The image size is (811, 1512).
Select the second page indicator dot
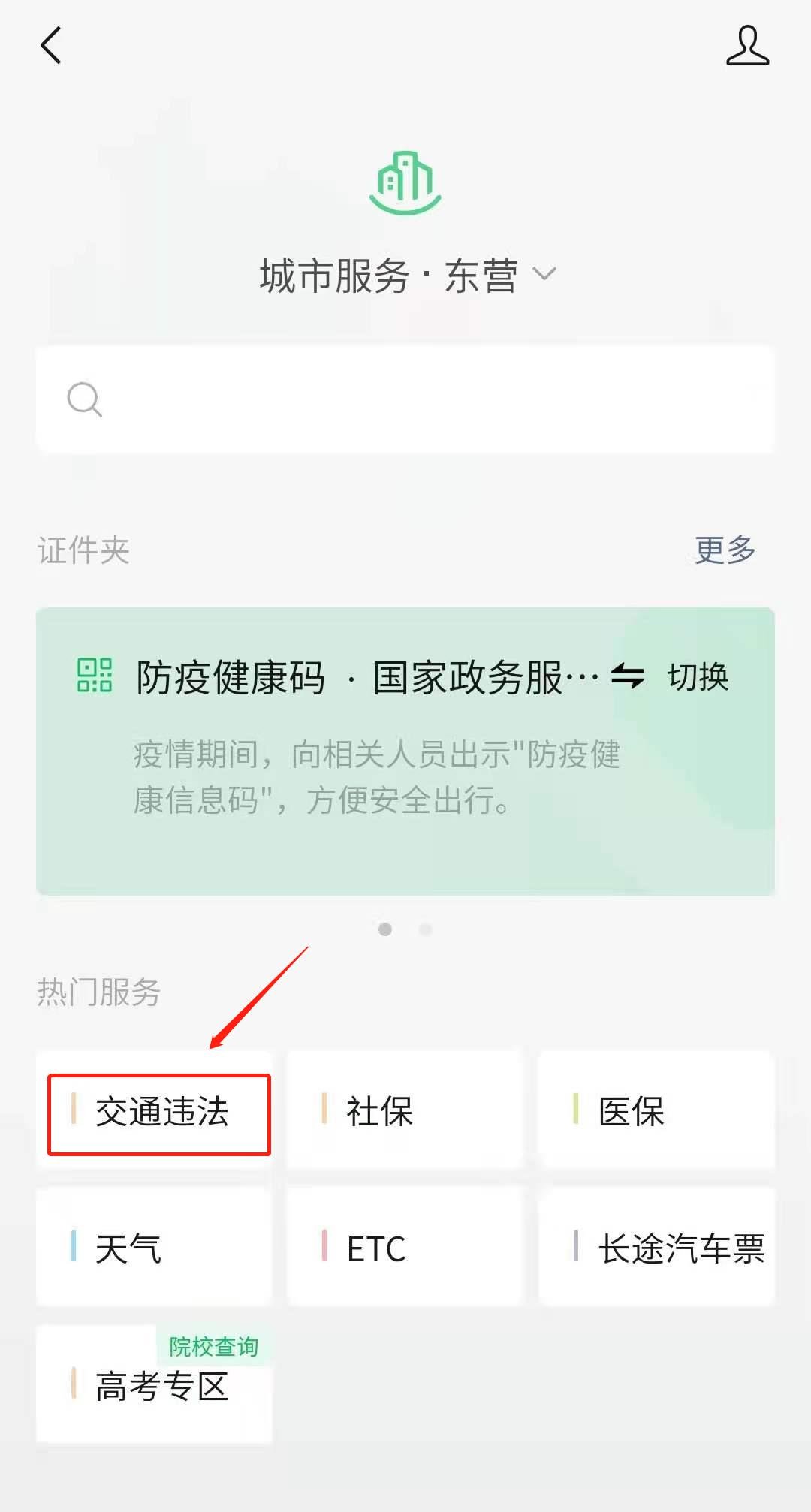pos(425,929)
